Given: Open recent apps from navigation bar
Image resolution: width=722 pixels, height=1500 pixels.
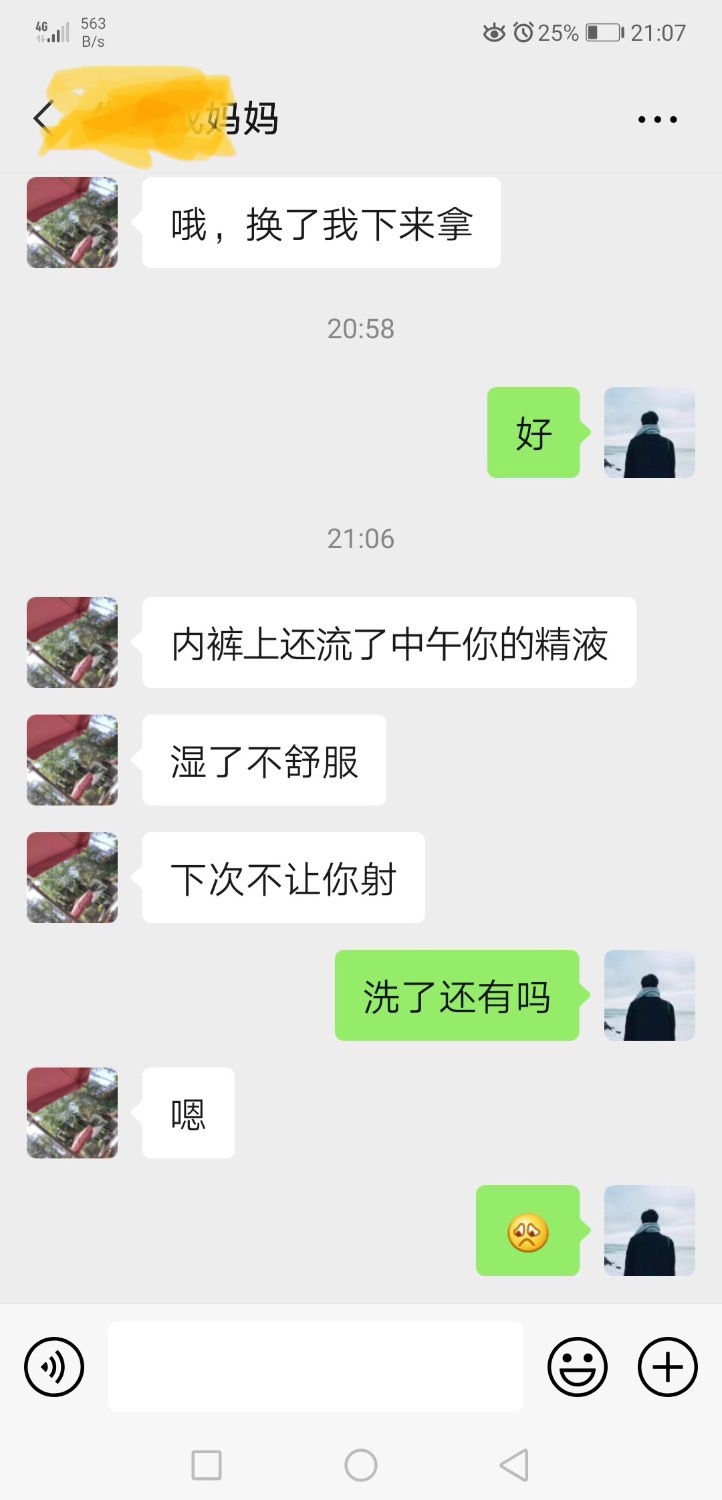Looking at the screenshot, I should (x=206, y=1465).
